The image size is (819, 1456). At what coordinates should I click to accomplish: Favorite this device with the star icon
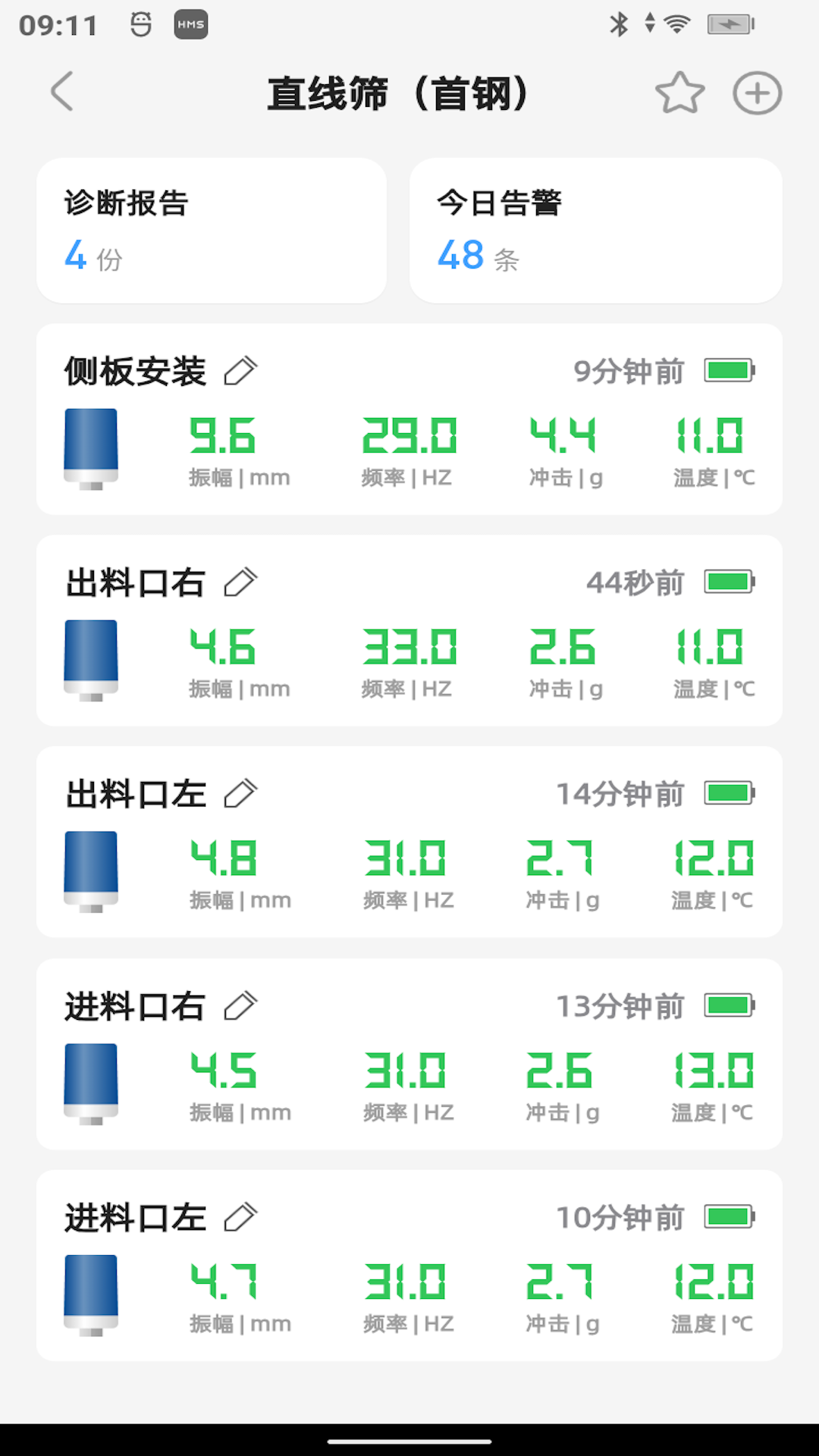click(679, 93)
